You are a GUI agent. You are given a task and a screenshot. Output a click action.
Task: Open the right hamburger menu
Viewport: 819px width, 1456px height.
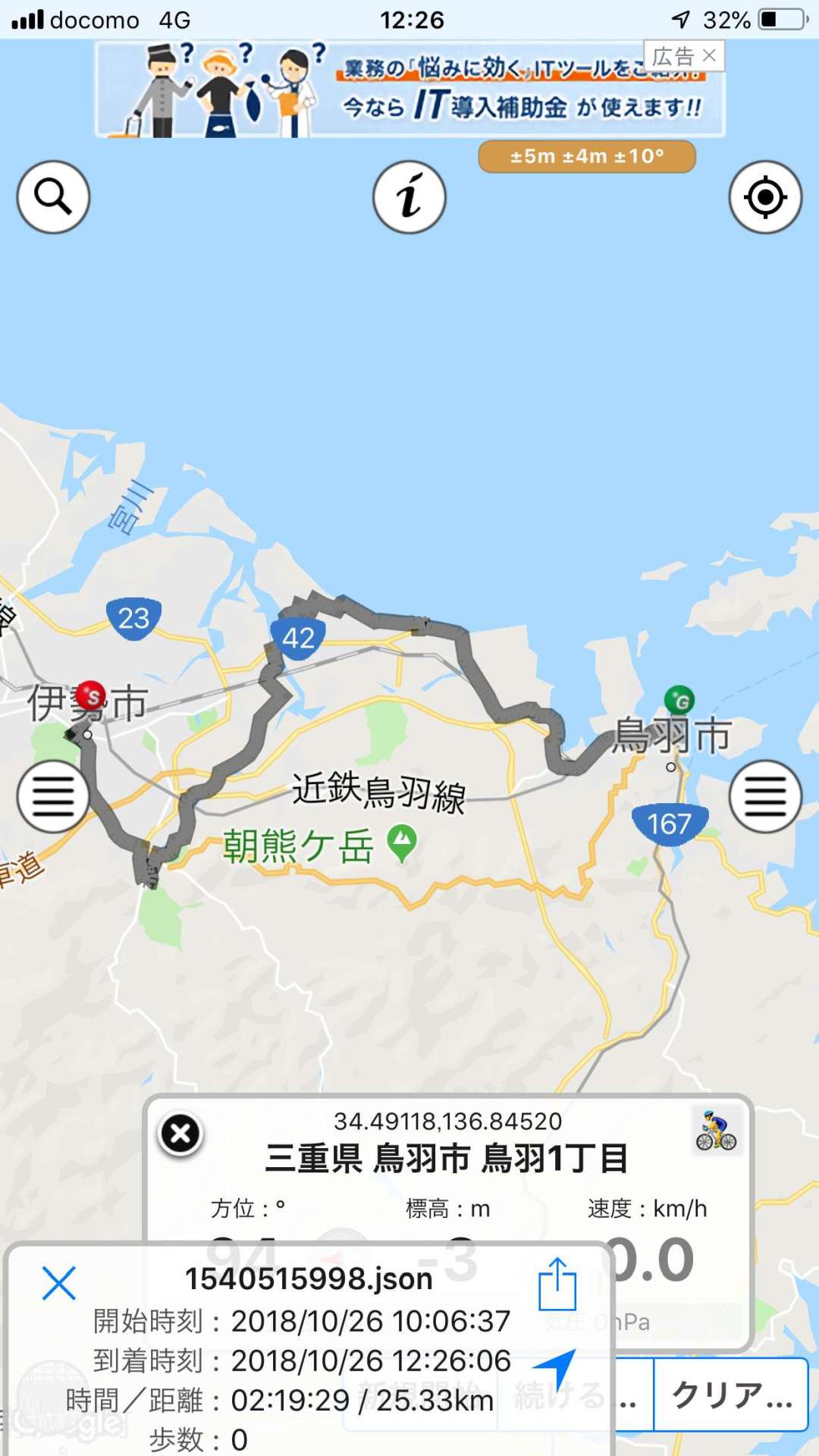click(765, 796)
